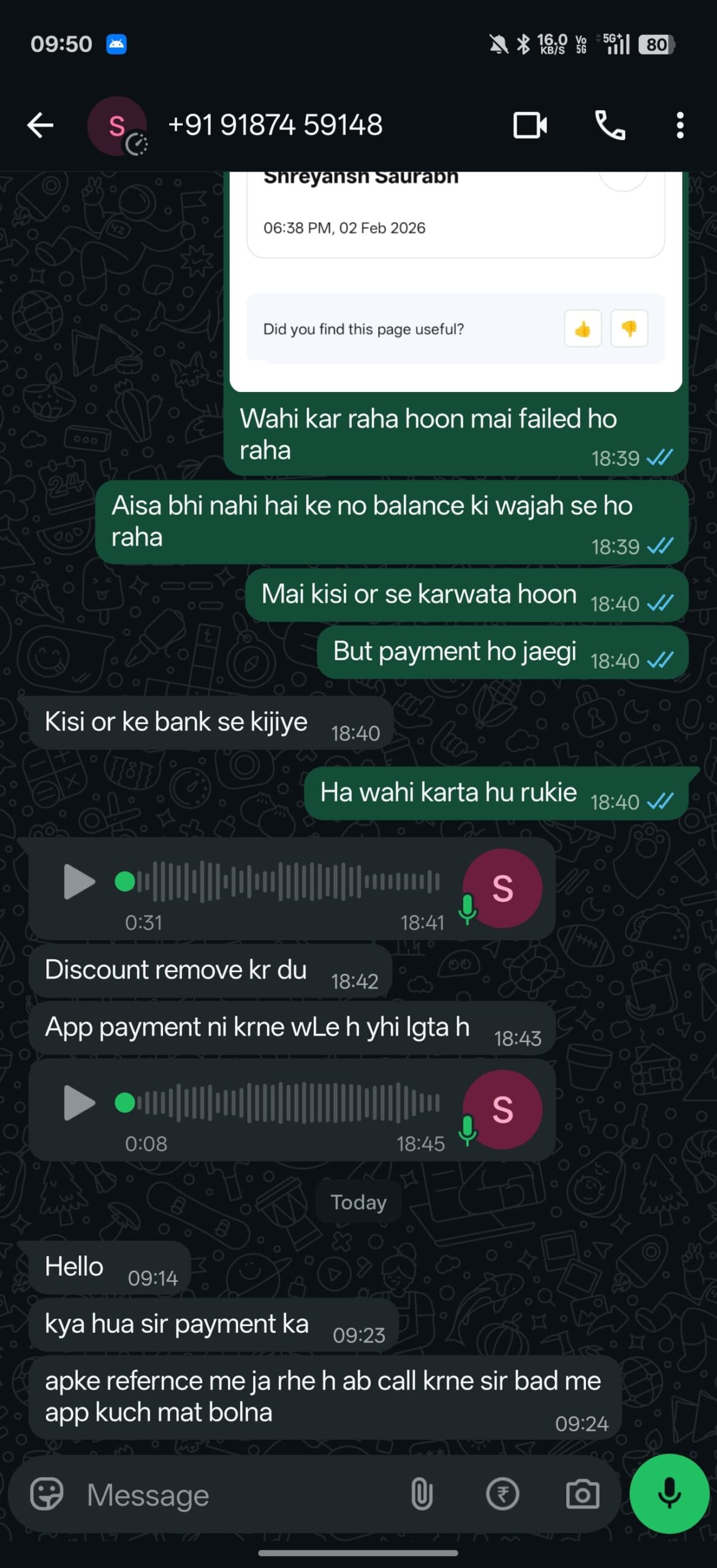Go back to the chats list

point(40,126)
